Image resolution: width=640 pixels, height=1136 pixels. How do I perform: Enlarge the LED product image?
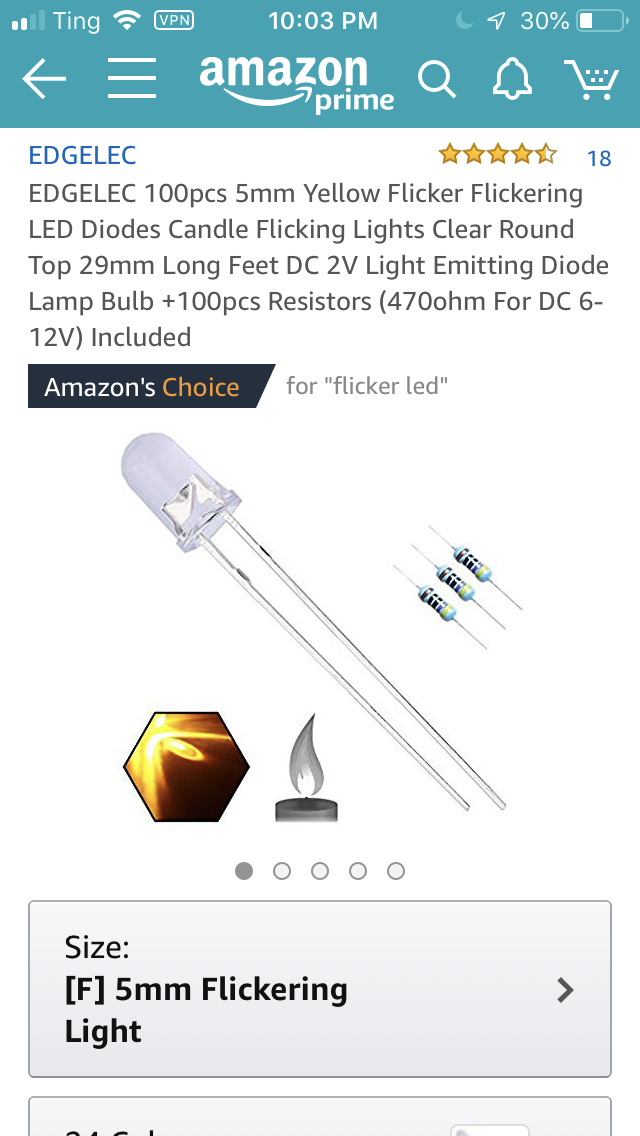(x=320, y=630)
